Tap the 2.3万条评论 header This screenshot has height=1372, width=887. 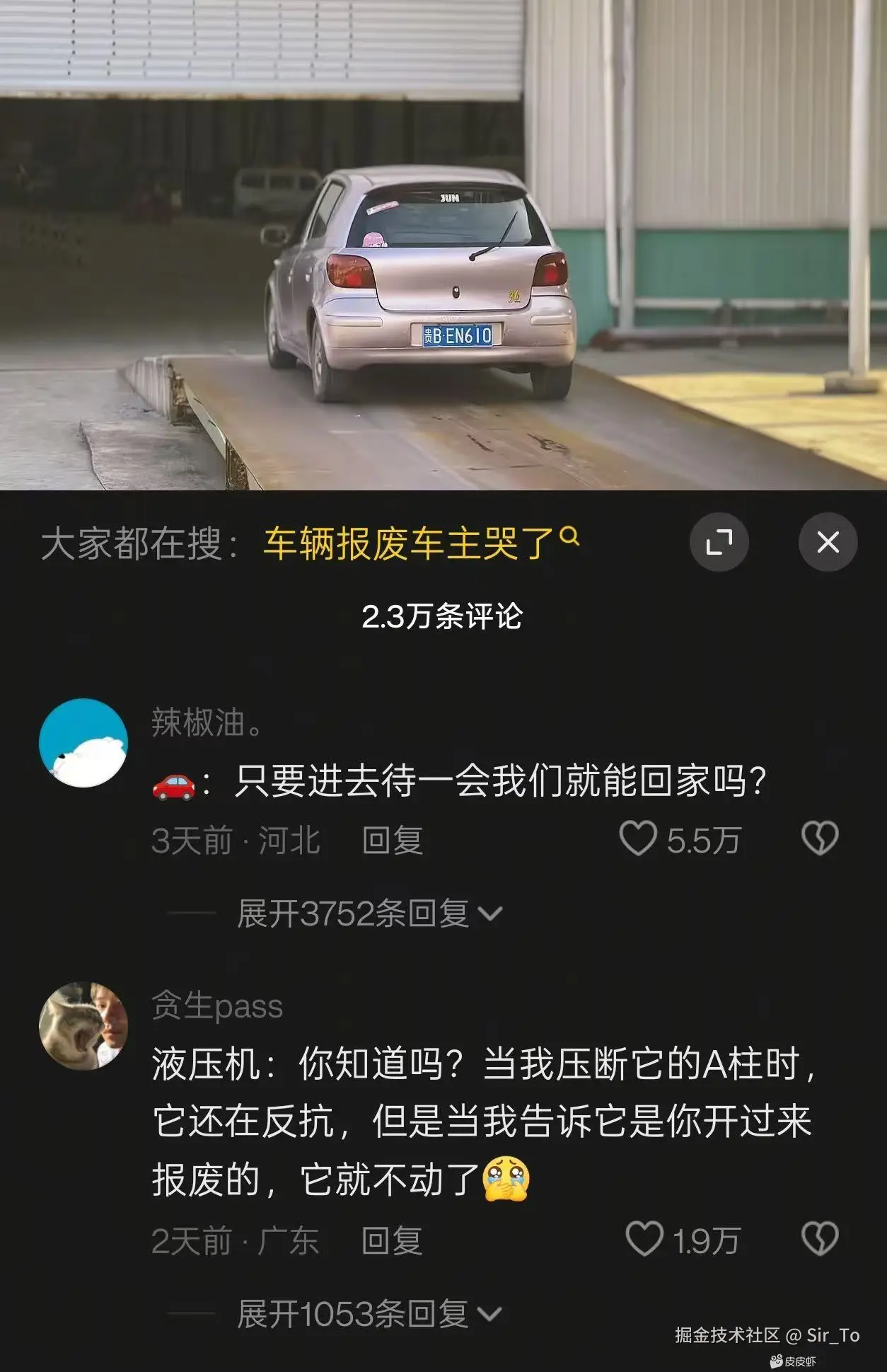point(443,615)
